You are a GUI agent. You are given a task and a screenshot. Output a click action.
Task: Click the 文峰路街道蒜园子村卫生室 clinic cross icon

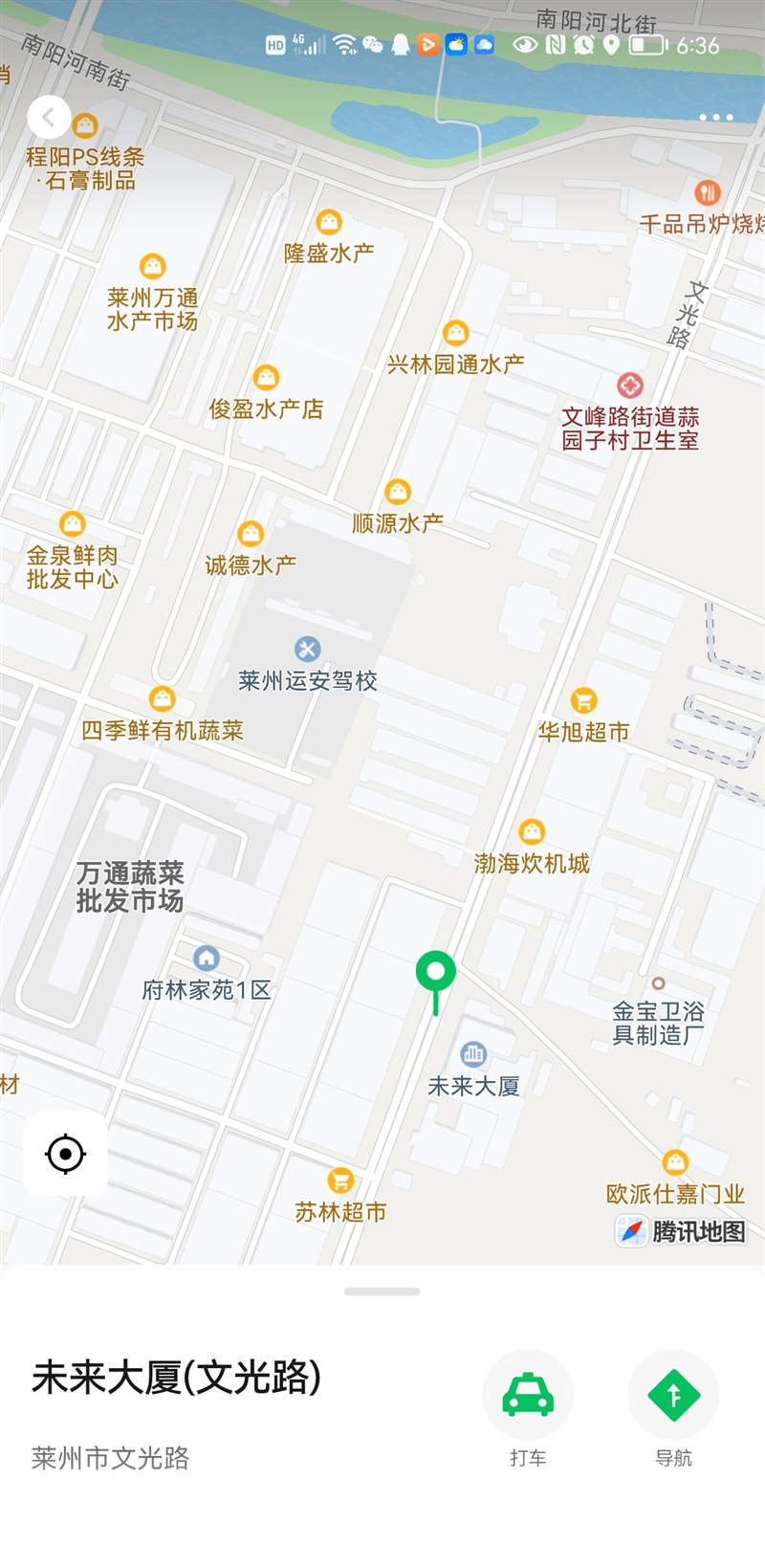tap(630, 386)
